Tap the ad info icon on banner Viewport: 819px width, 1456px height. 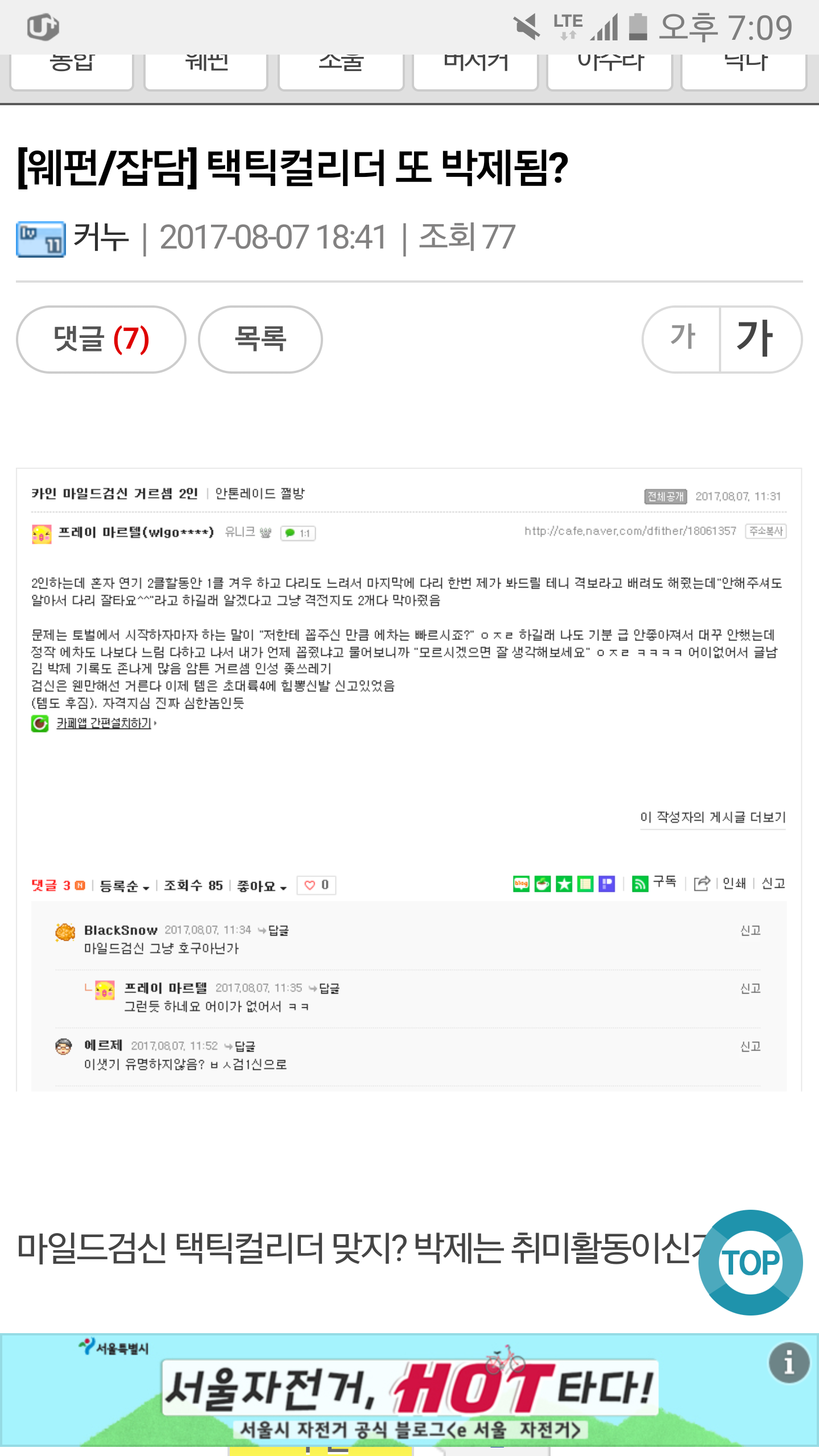789,1363
